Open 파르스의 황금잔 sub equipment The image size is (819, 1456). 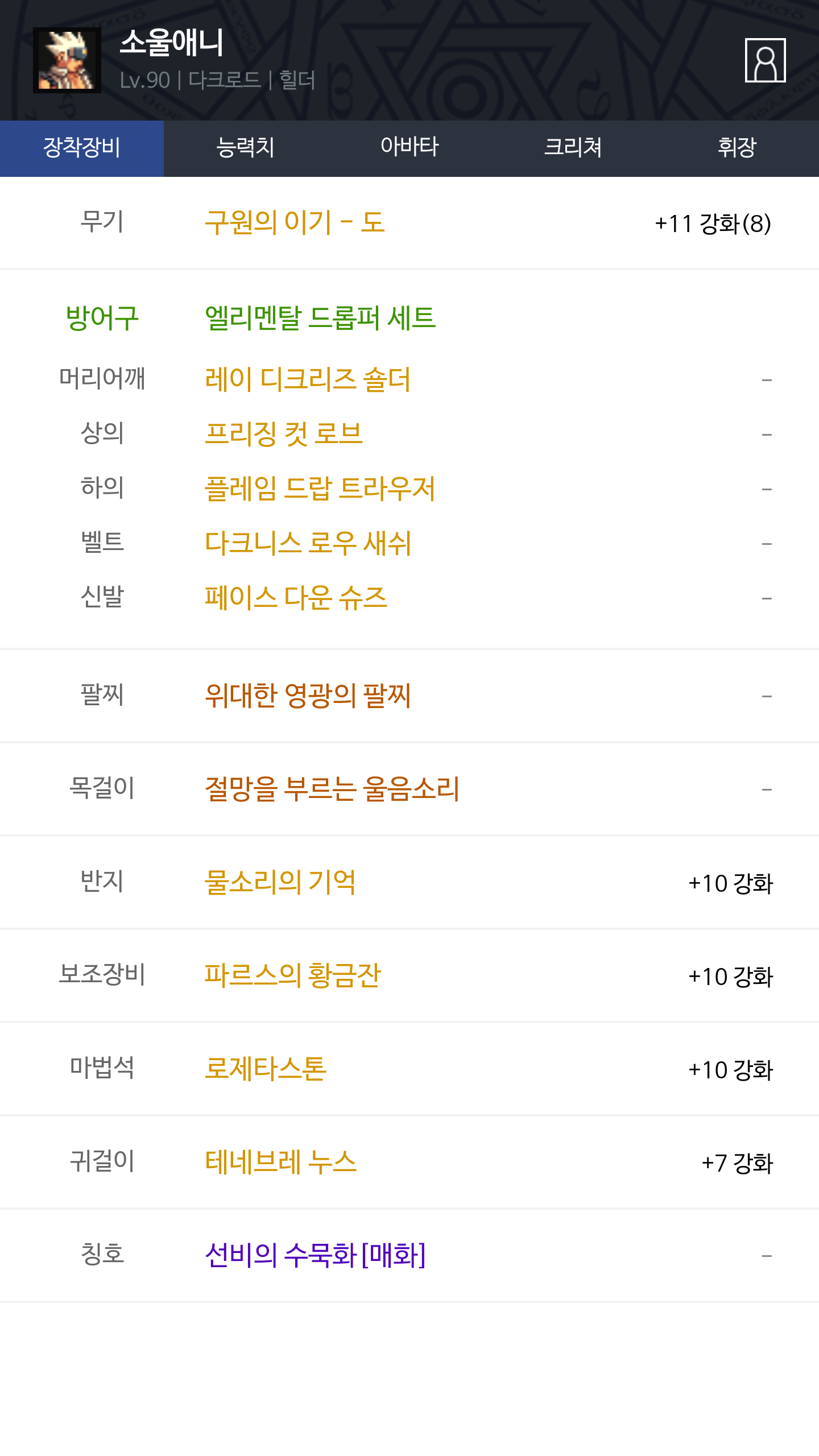click(292, 975)
